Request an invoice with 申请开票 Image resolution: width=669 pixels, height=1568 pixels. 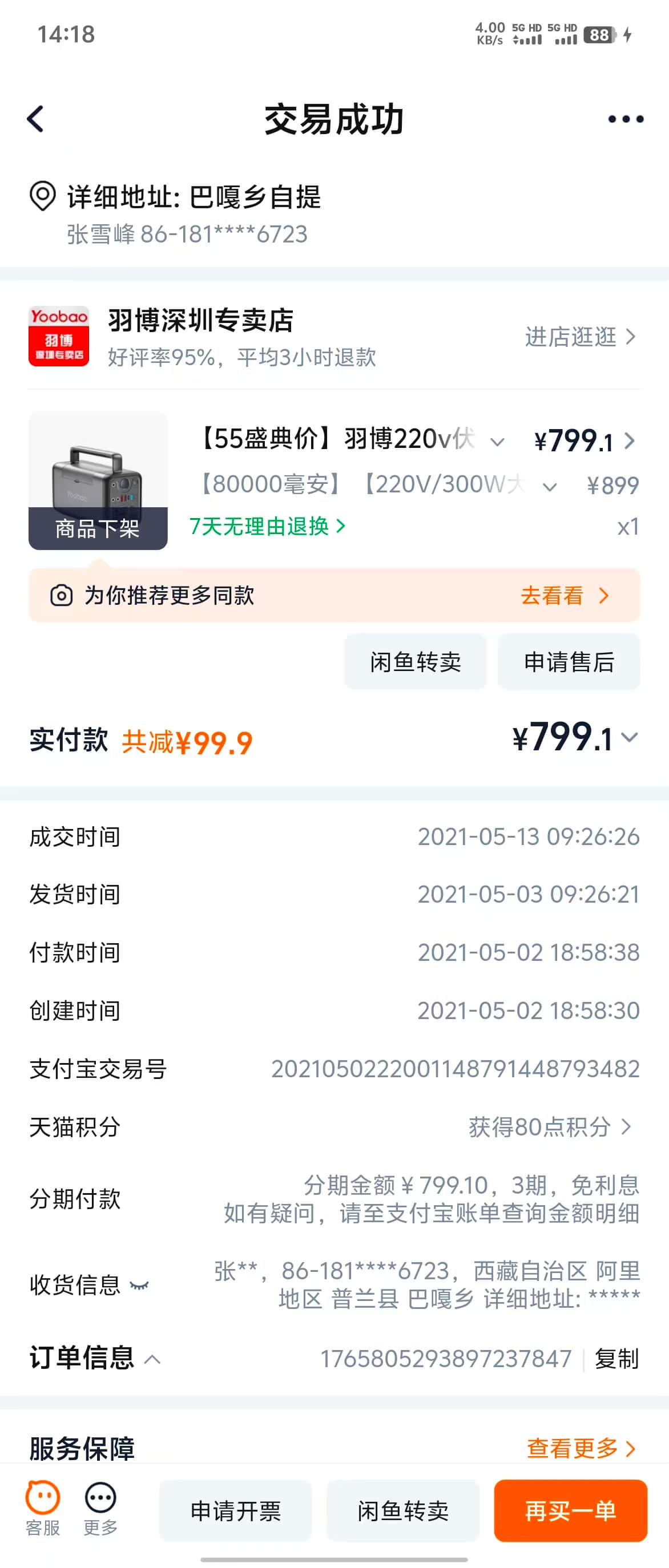point(236,1511)
